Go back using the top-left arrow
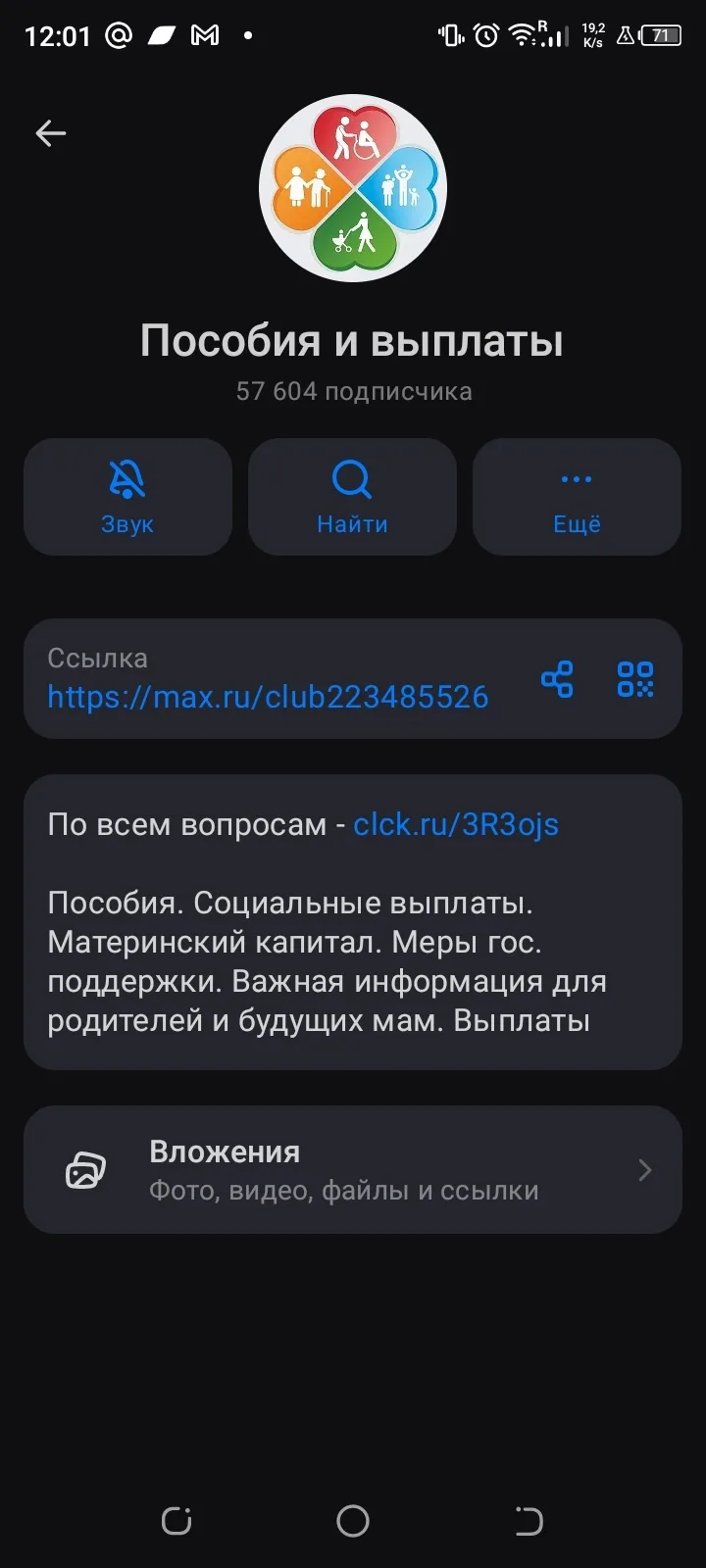The width and height of the screenshot is (706, 1568). pyautogui.click(x=51, y=133)
